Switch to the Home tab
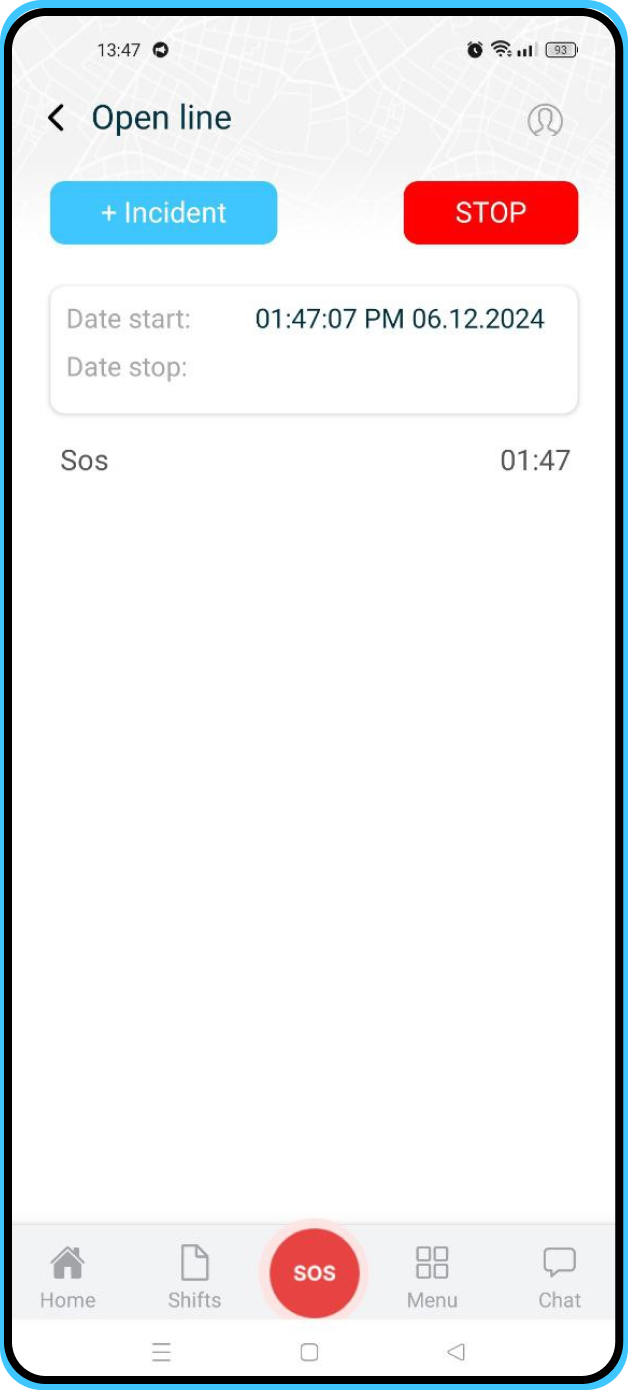Image resolution: width=628 pixels, height=1390 pixels. click(68, 1276)
